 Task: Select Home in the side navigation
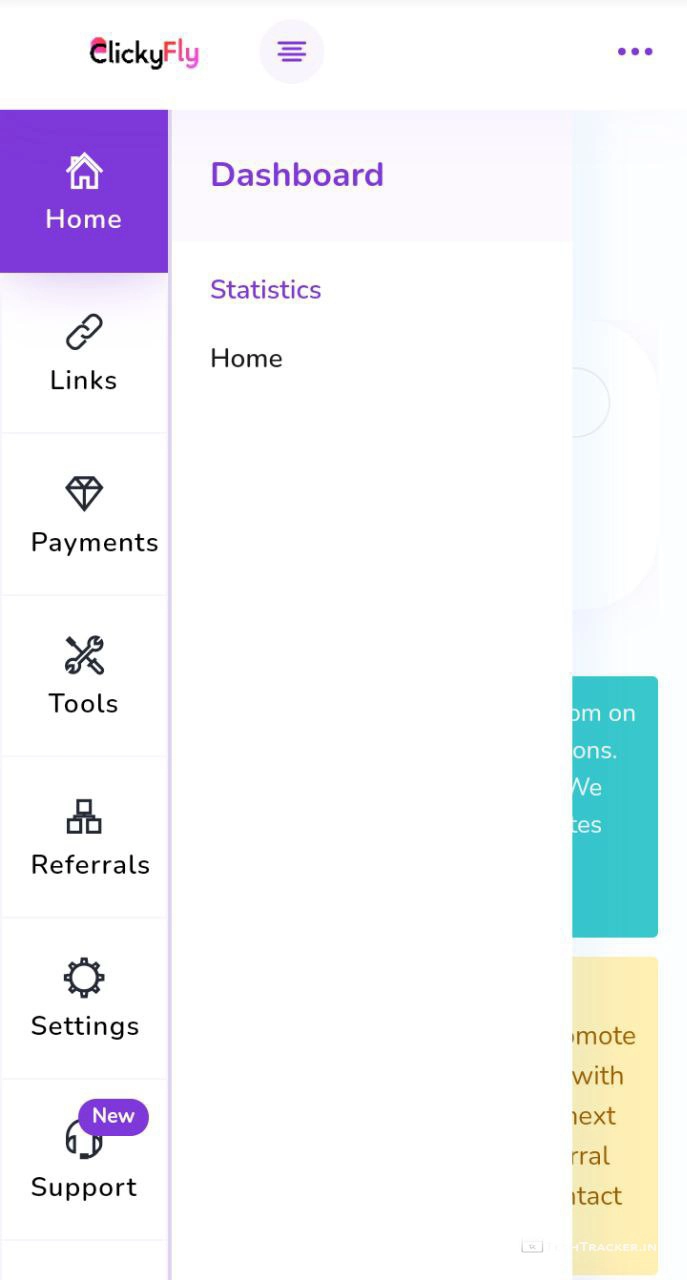coord(84,191)
